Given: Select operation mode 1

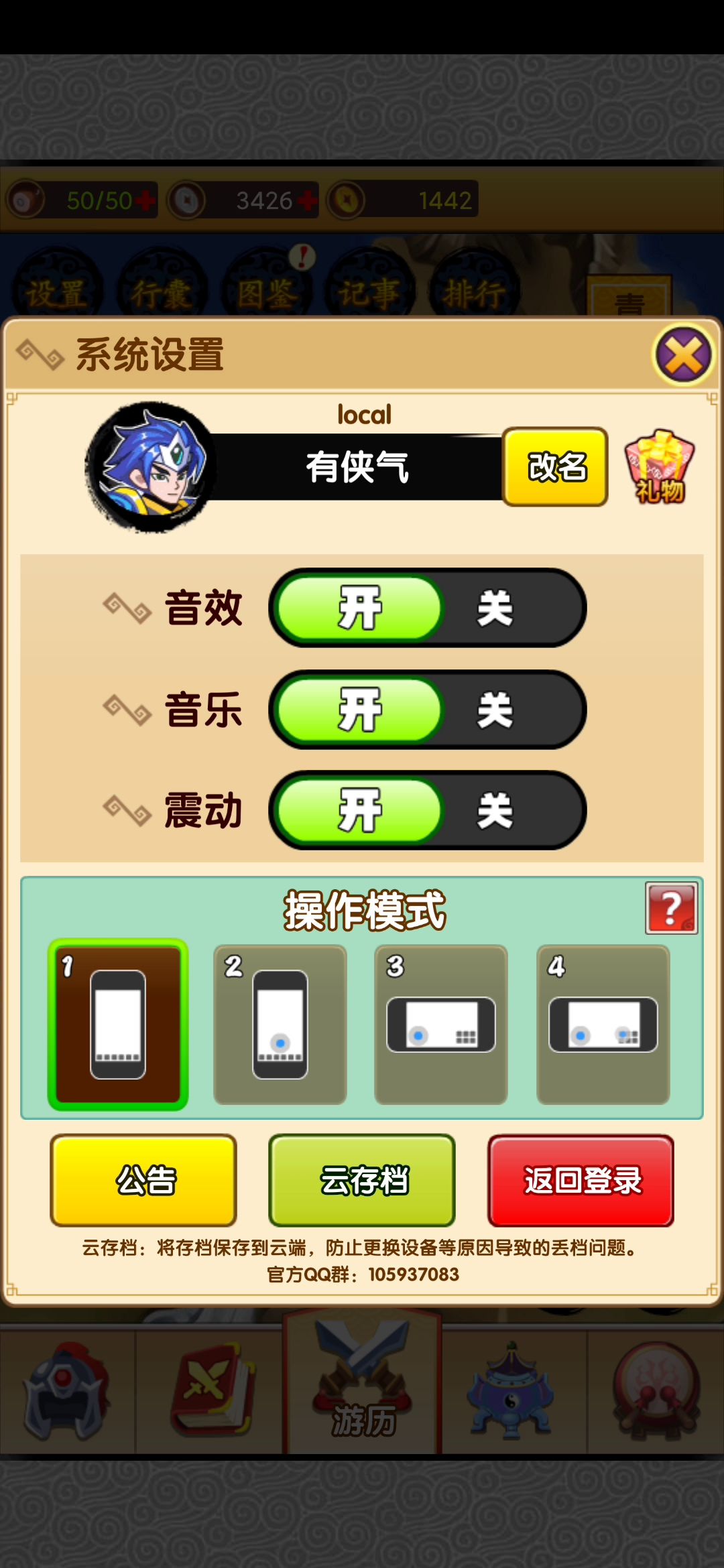Looking at the screenshot, I should coord(118,1024).
